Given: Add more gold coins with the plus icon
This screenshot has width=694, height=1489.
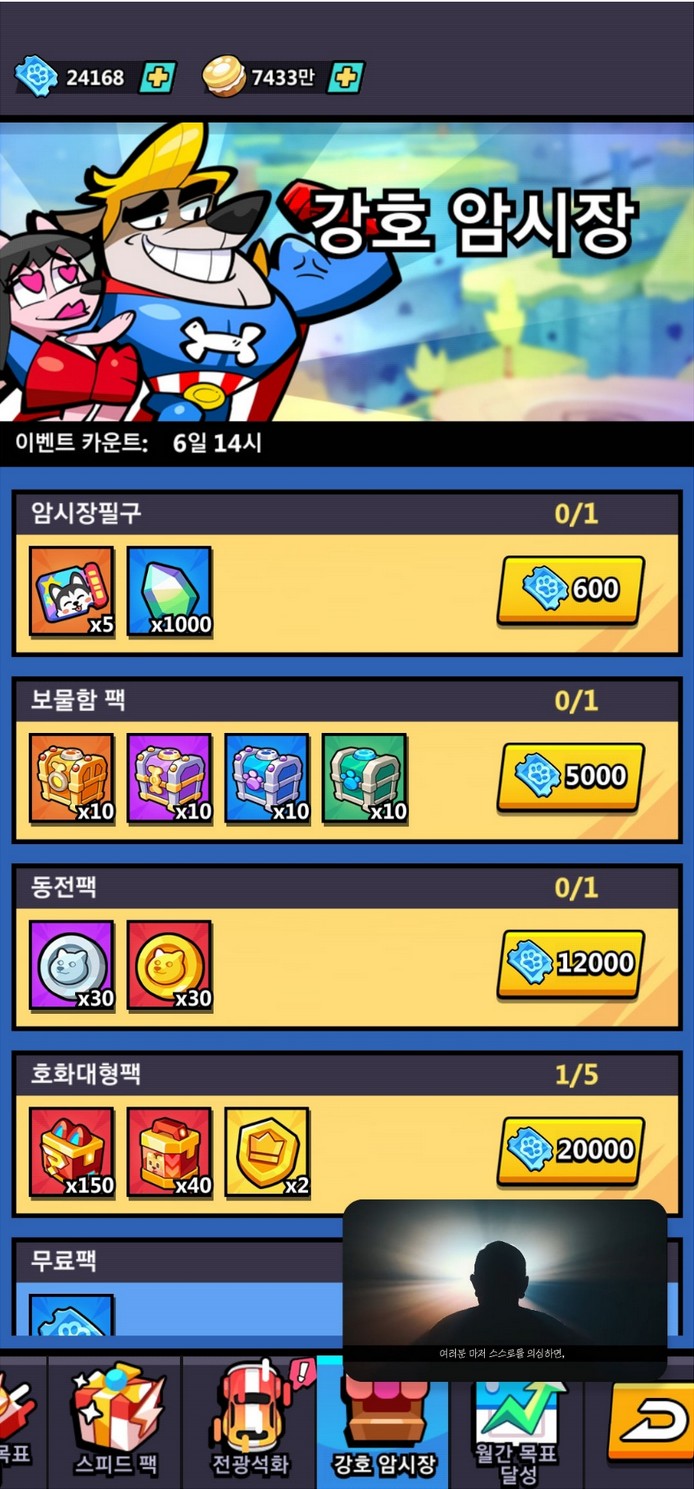Looking at the screenshot, I should coord(345,77).
